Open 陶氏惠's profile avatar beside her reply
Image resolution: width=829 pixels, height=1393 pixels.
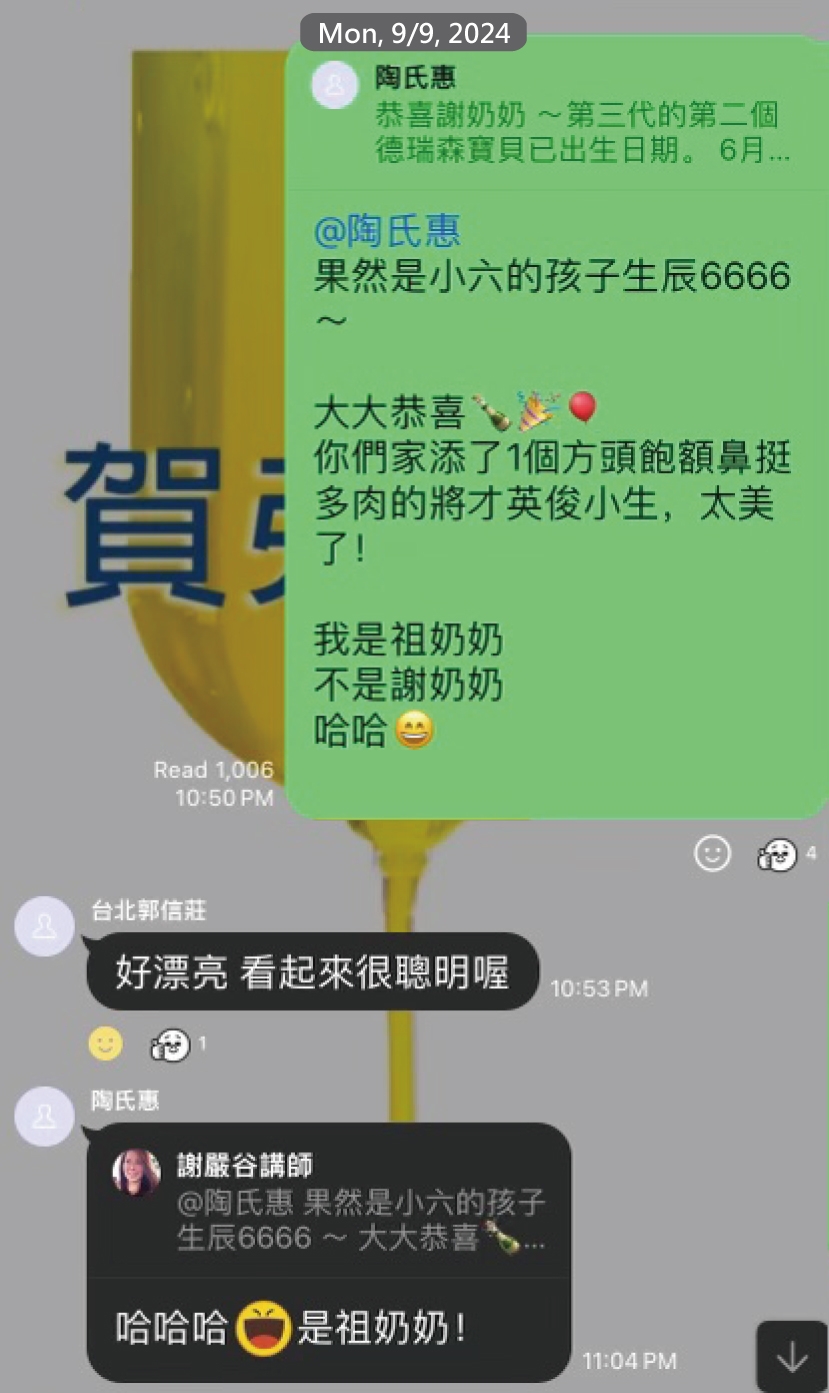click(44, 1116)
